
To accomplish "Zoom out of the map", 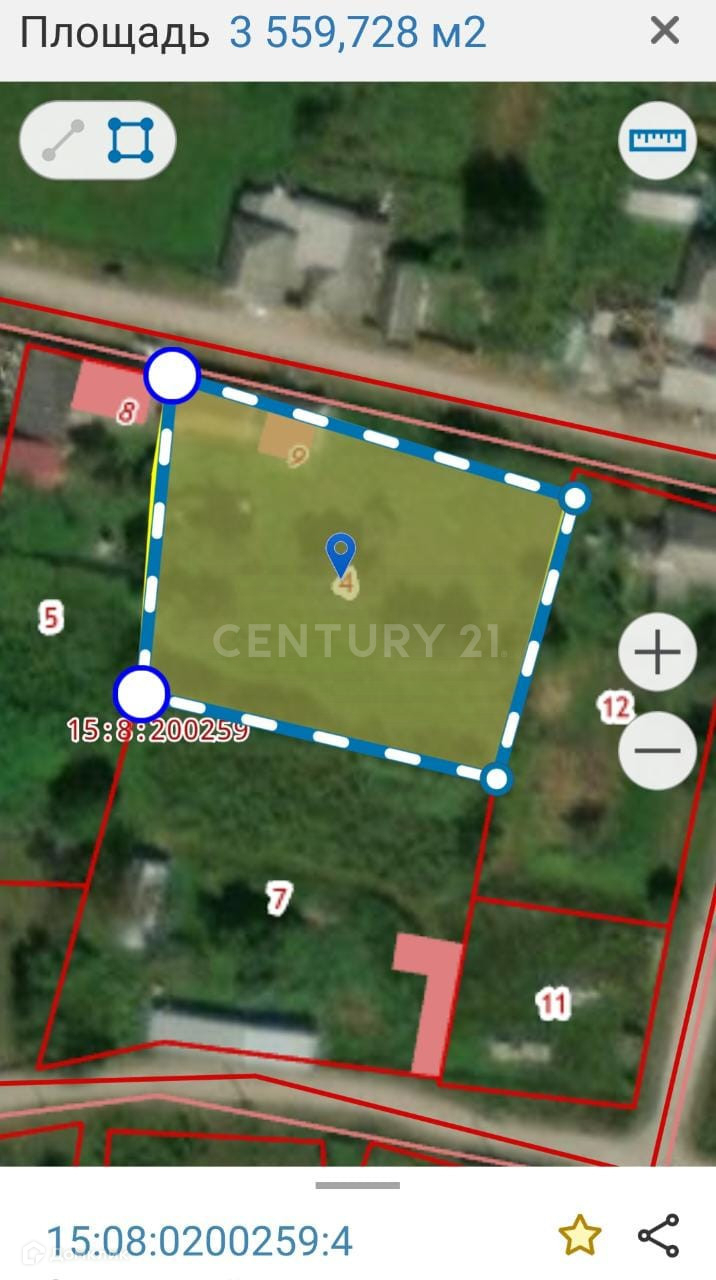I will [x=657, y=750].
